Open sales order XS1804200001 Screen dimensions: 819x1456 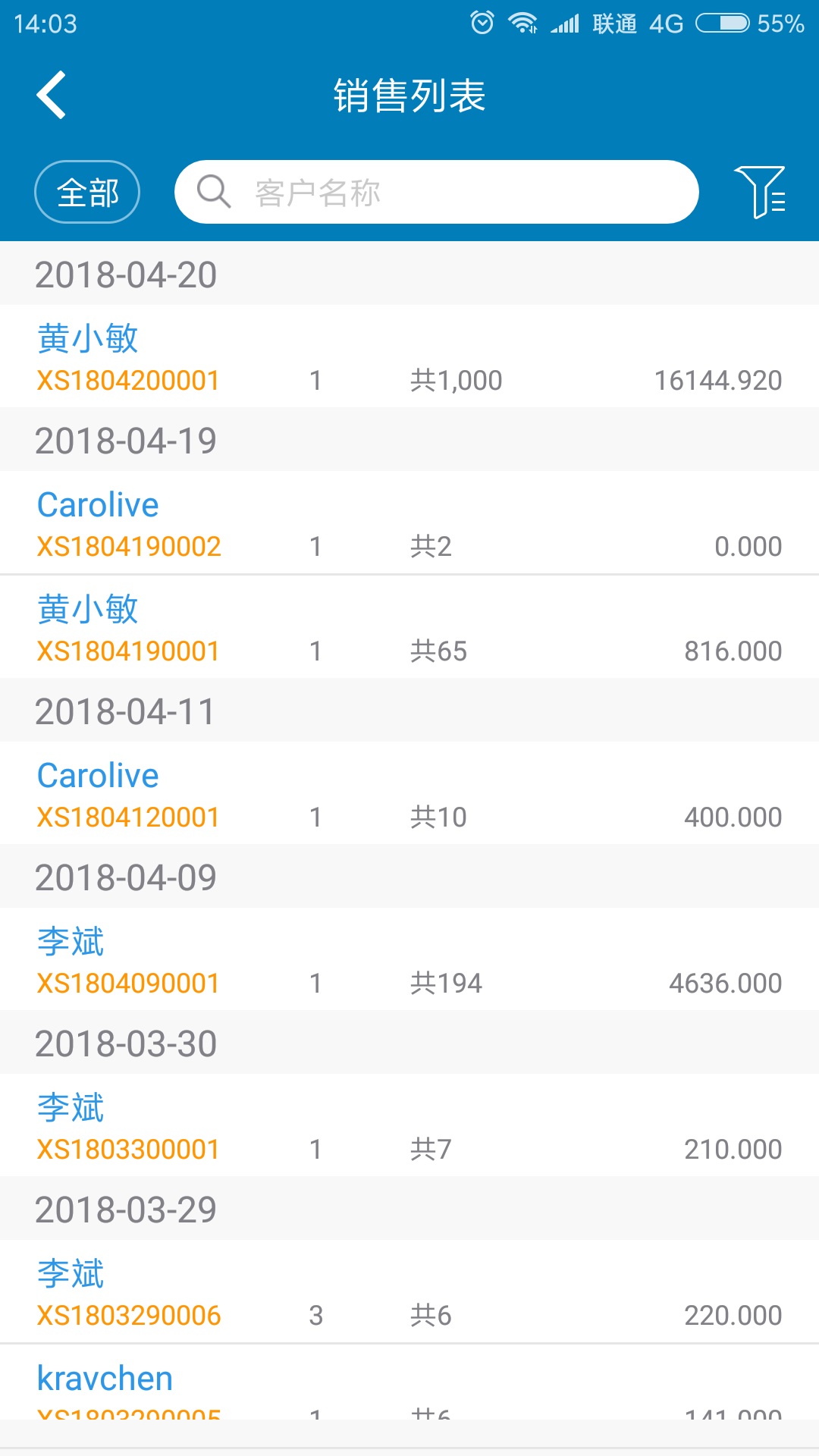click(x=130, y=380)
